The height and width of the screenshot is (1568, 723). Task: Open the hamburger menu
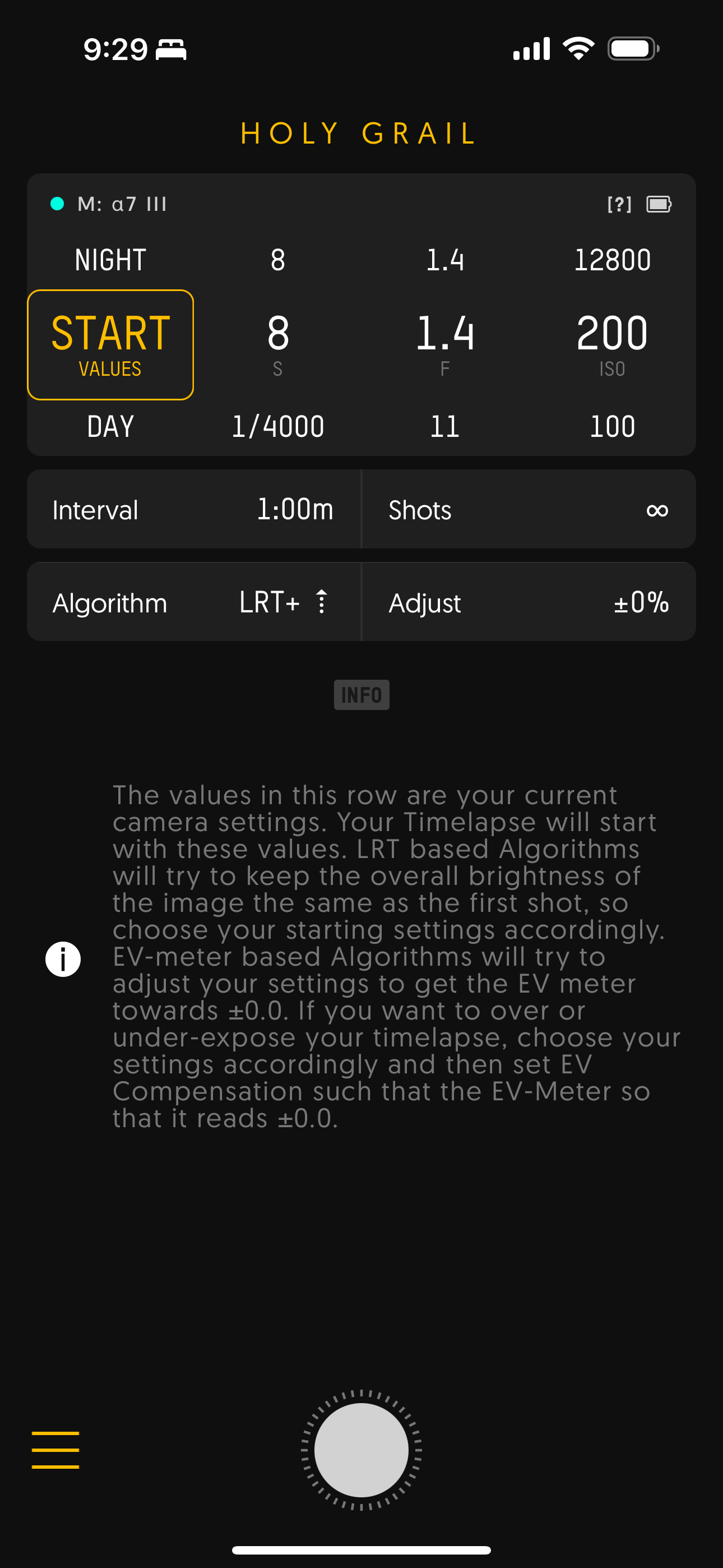click(55, 1449)
